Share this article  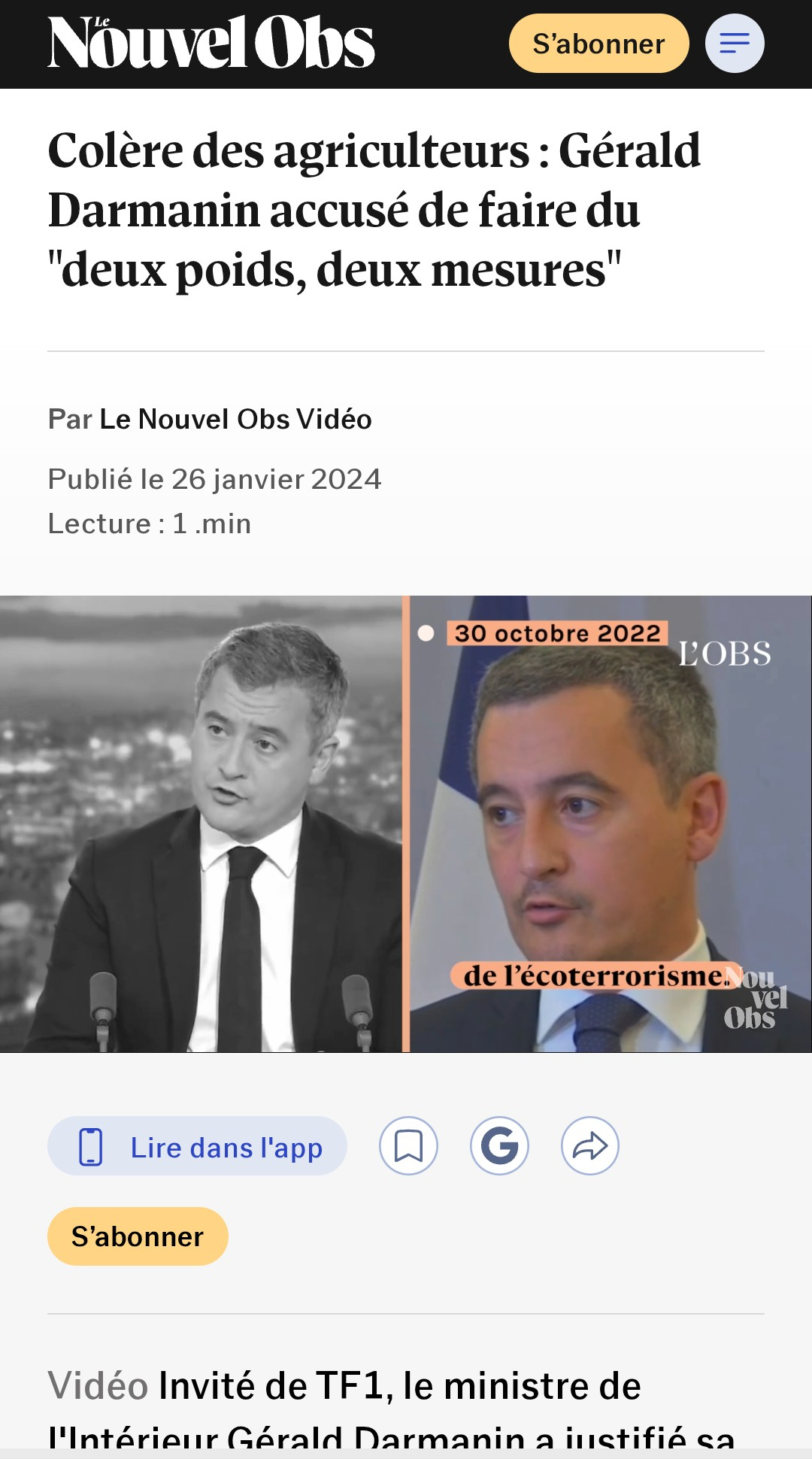pos(590,1146)
